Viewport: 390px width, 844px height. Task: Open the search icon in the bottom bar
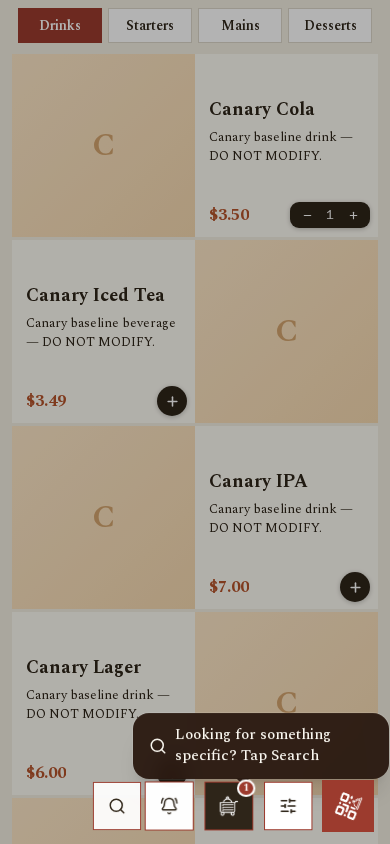coord(117,806)
